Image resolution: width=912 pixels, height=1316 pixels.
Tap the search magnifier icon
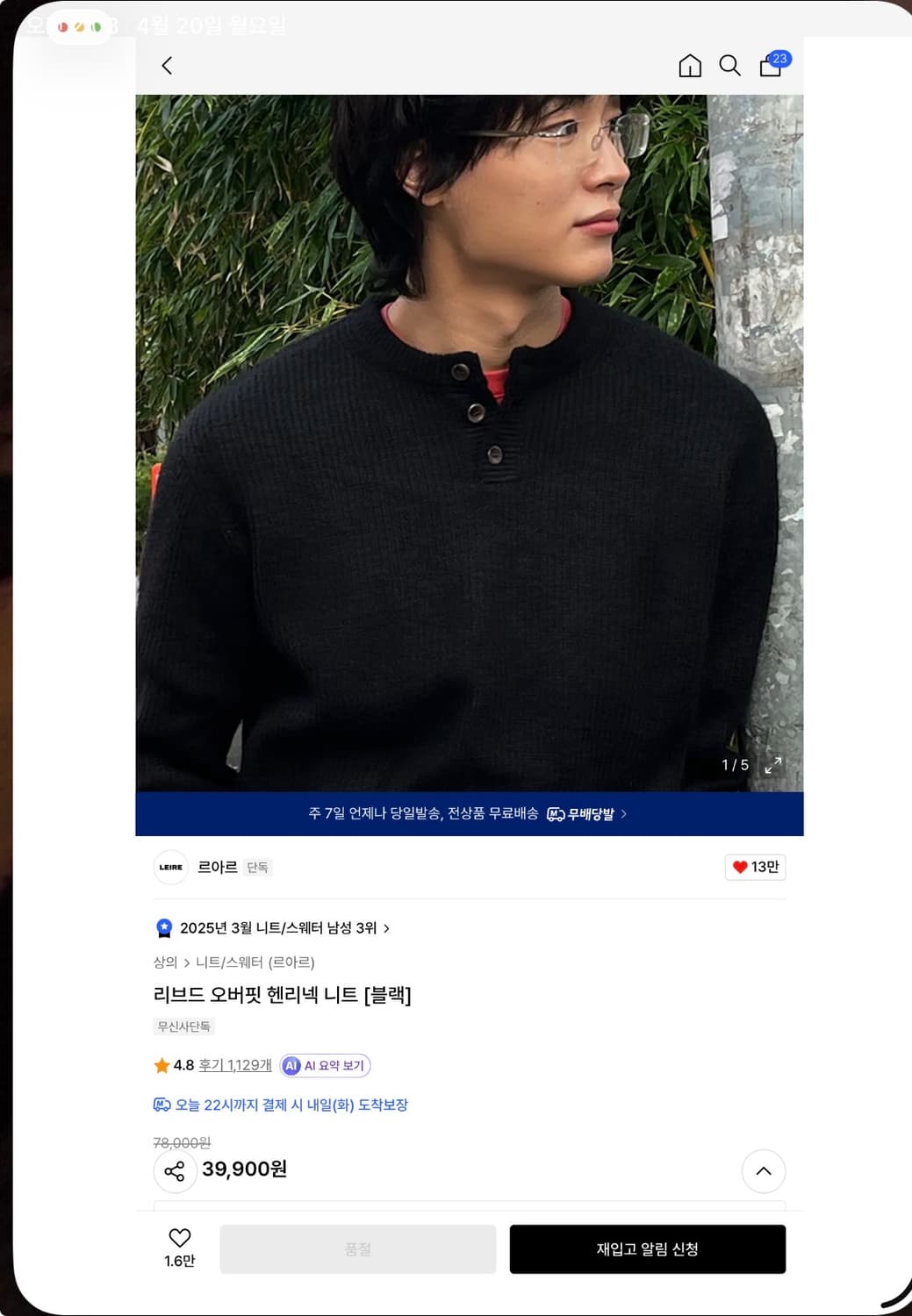click(730, 66)
